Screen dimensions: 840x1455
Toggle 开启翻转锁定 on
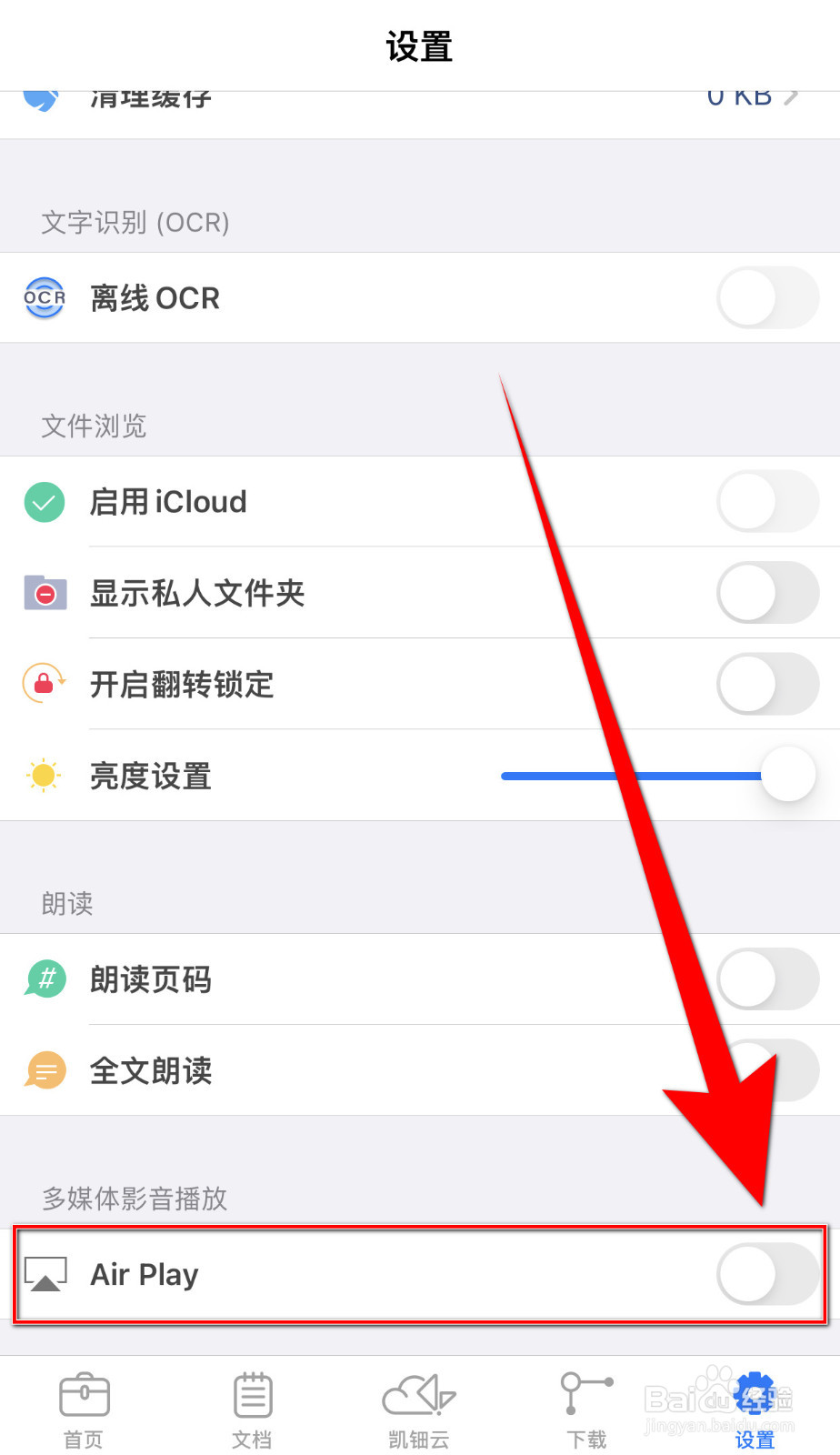768,685
